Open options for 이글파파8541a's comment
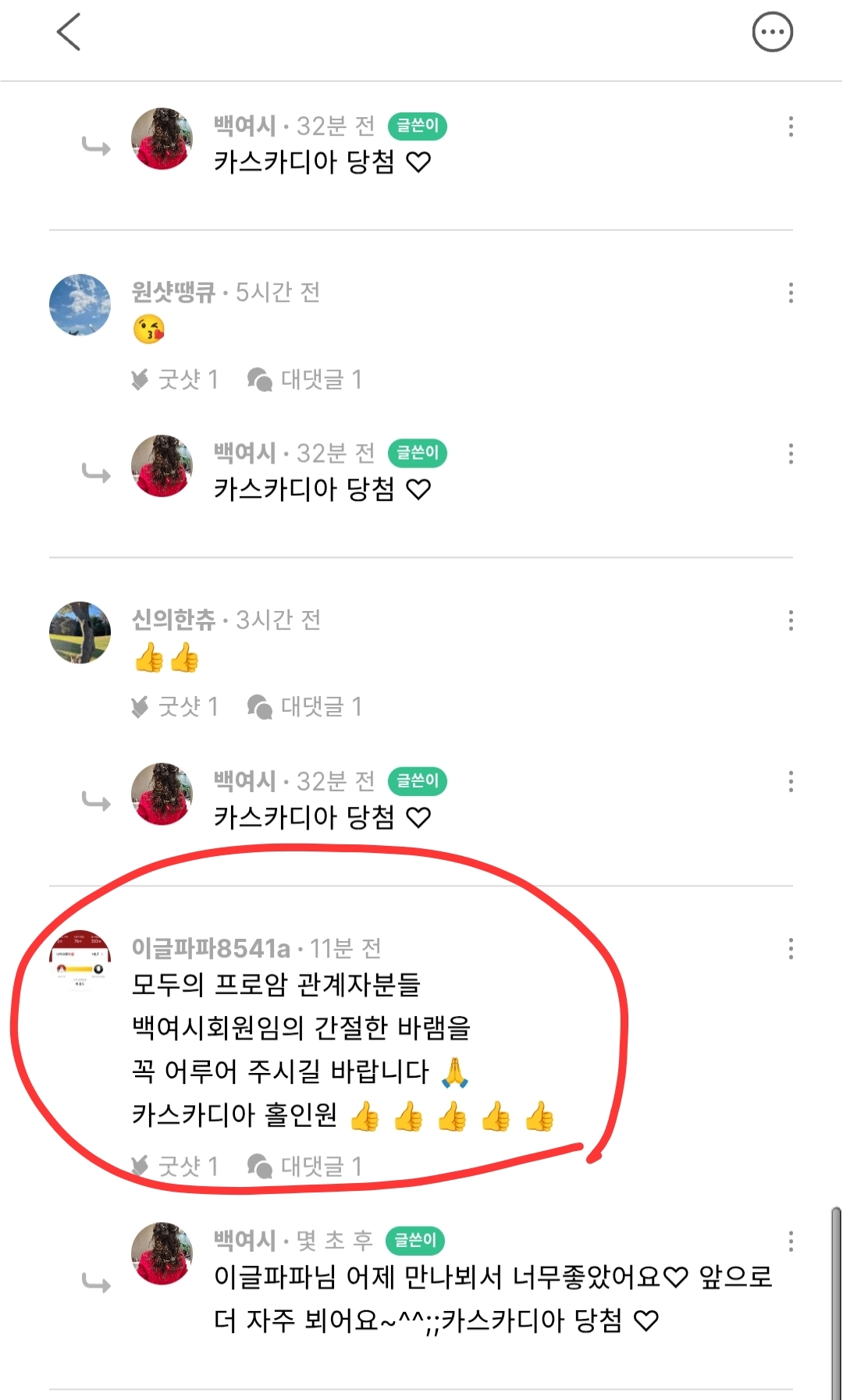Viewport: 843px width, 1400px height. coord(791,949)
